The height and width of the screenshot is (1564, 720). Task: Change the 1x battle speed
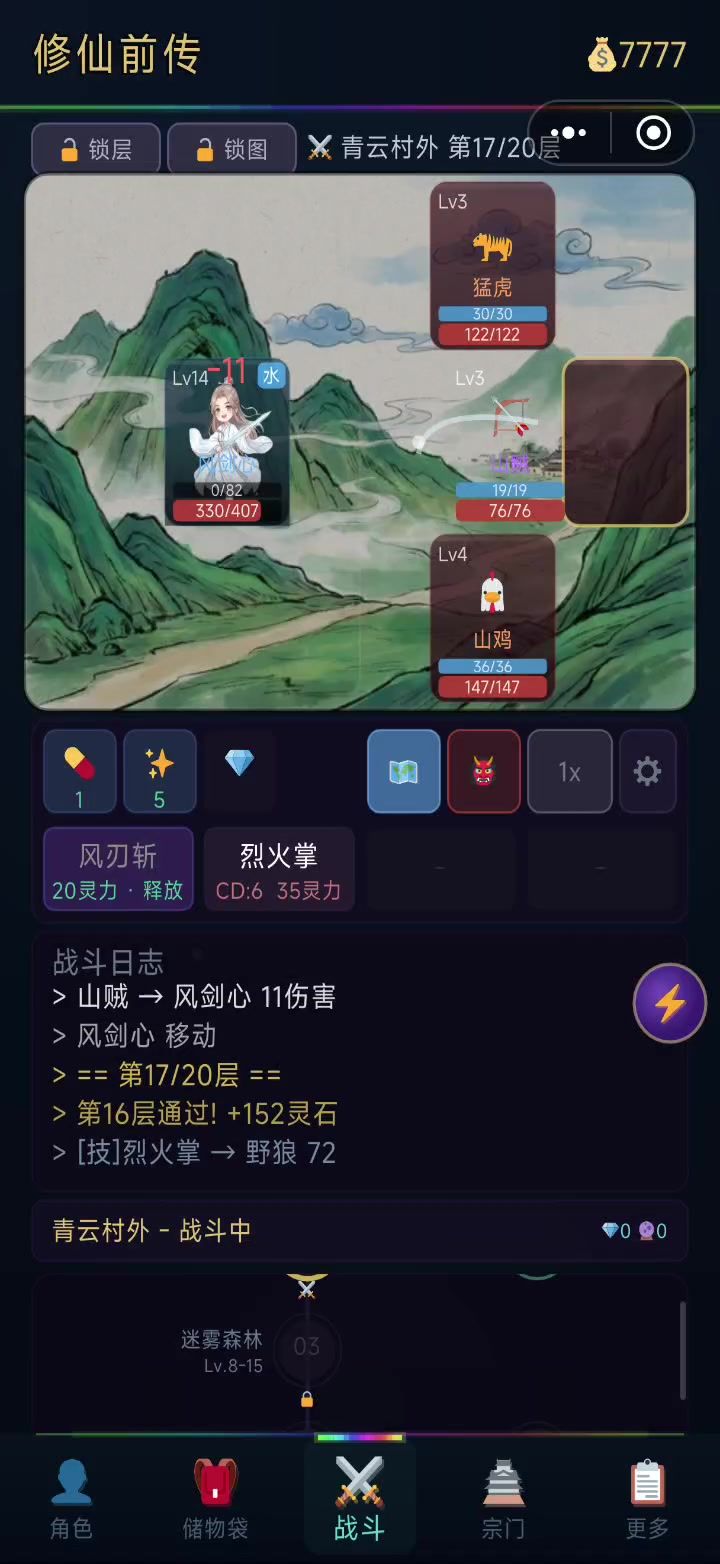(569, 771)
